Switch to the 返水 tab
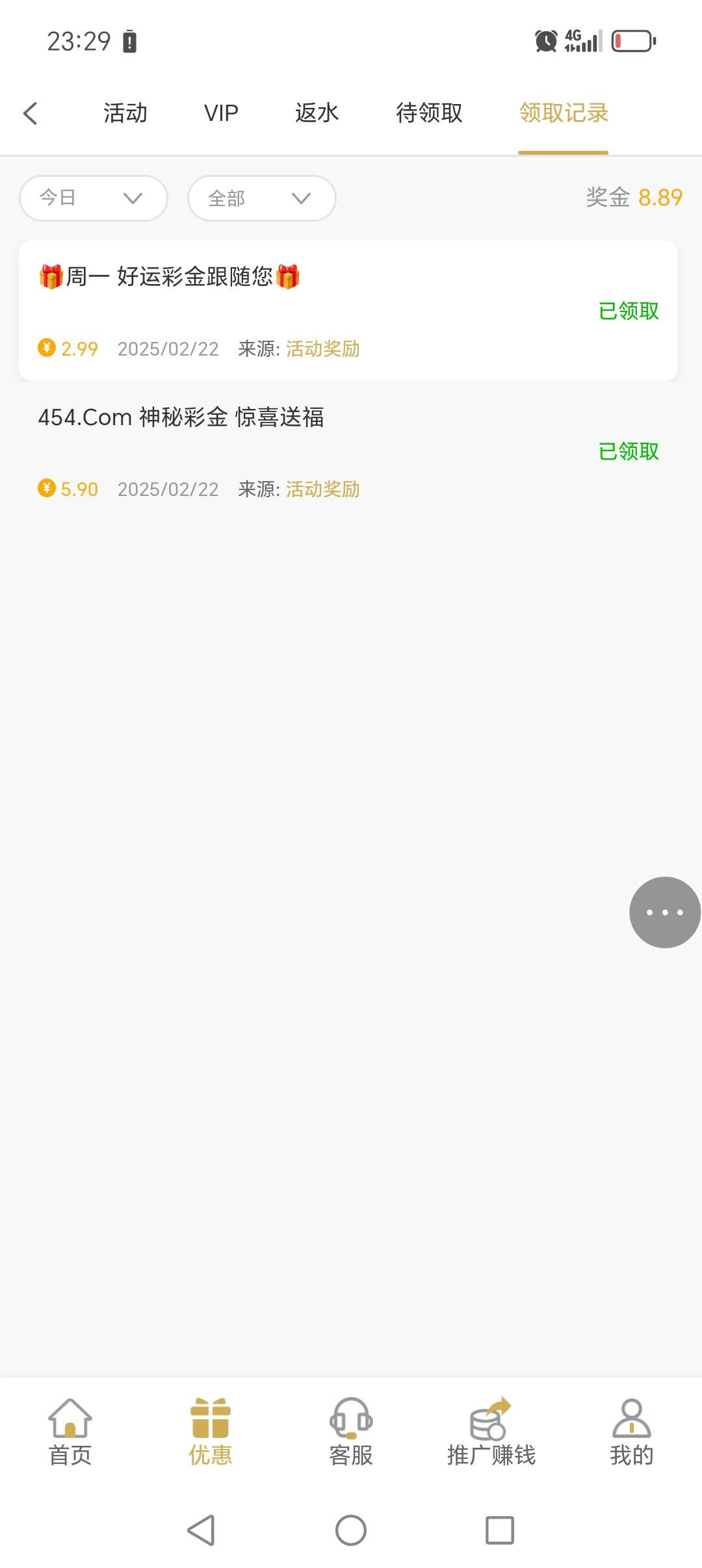This screenshot has width=702, height=1568. (x=317, y=113)
